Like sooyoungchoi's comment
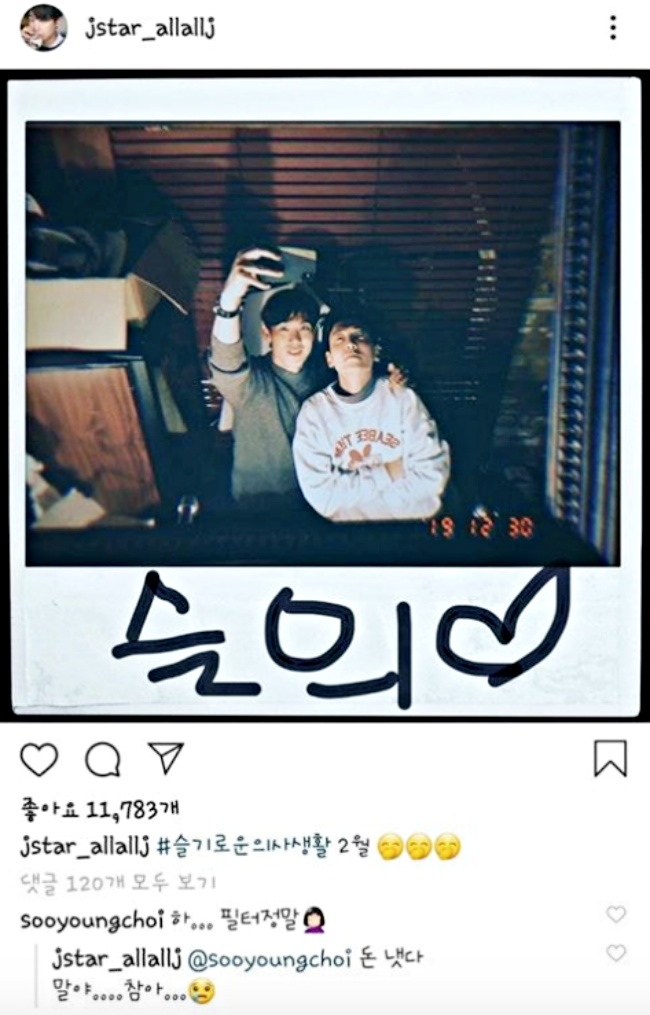The width and height of the screenshot is (650, 1015). tap(616, 914)
